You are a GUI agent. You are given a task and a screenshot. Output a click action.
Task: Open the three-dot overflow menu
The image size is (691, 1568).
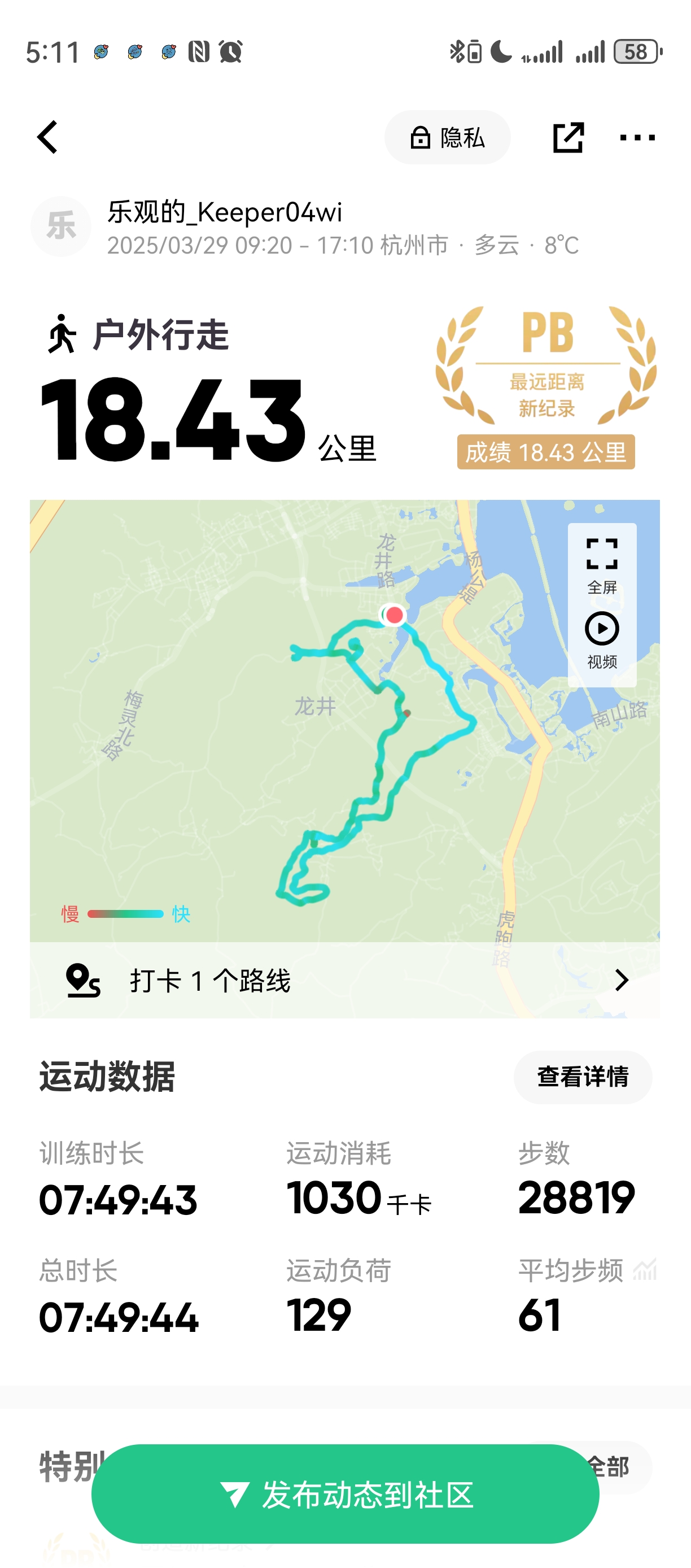pyautogui.click(x=637, y=138)
